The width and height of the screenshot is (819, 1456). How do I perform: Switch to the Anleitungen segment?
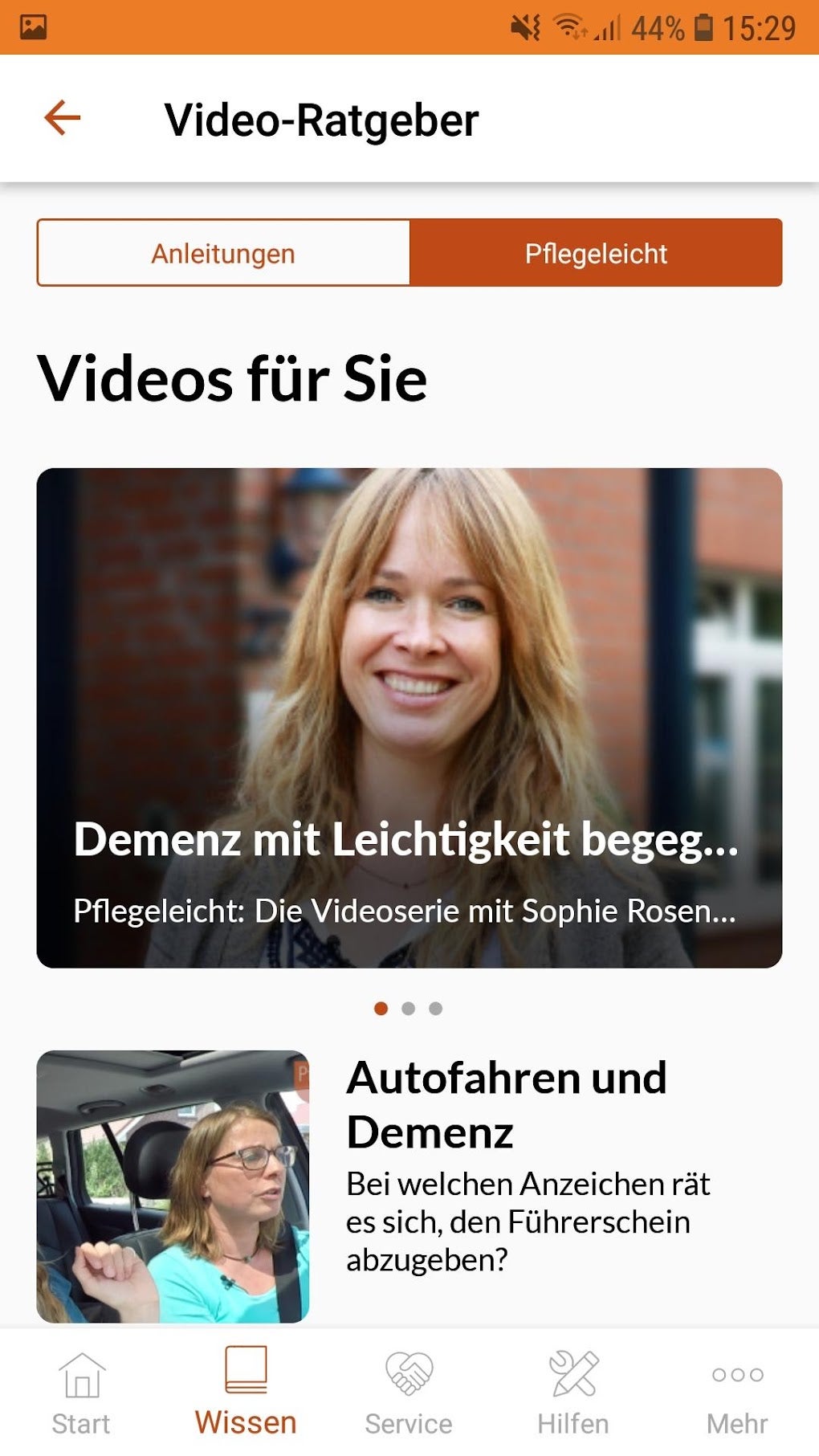click(x=223, y=253)
